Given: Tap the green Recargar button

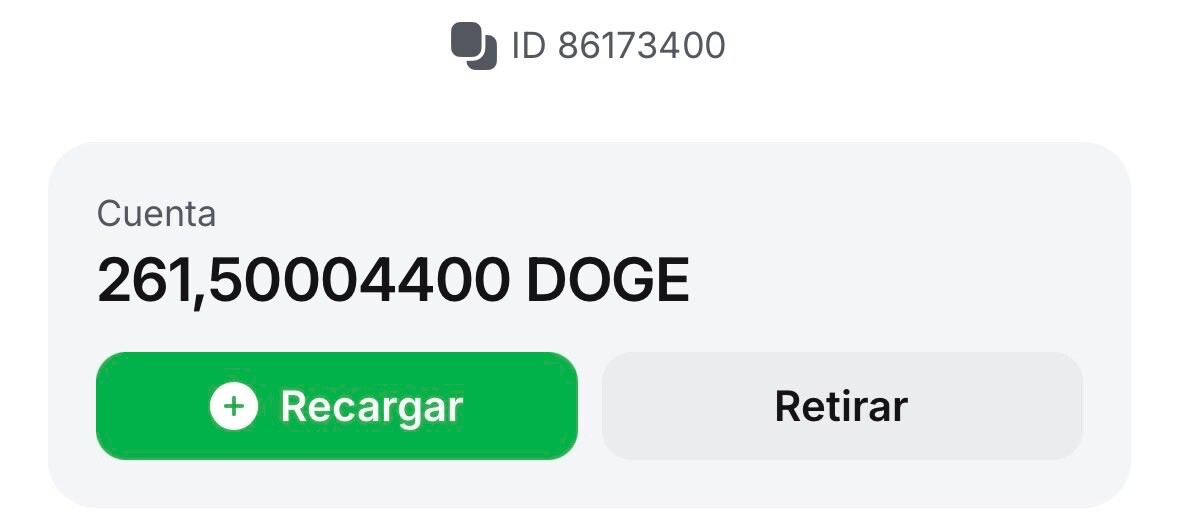Looking at the screenshot, I should tap(336, 406).
